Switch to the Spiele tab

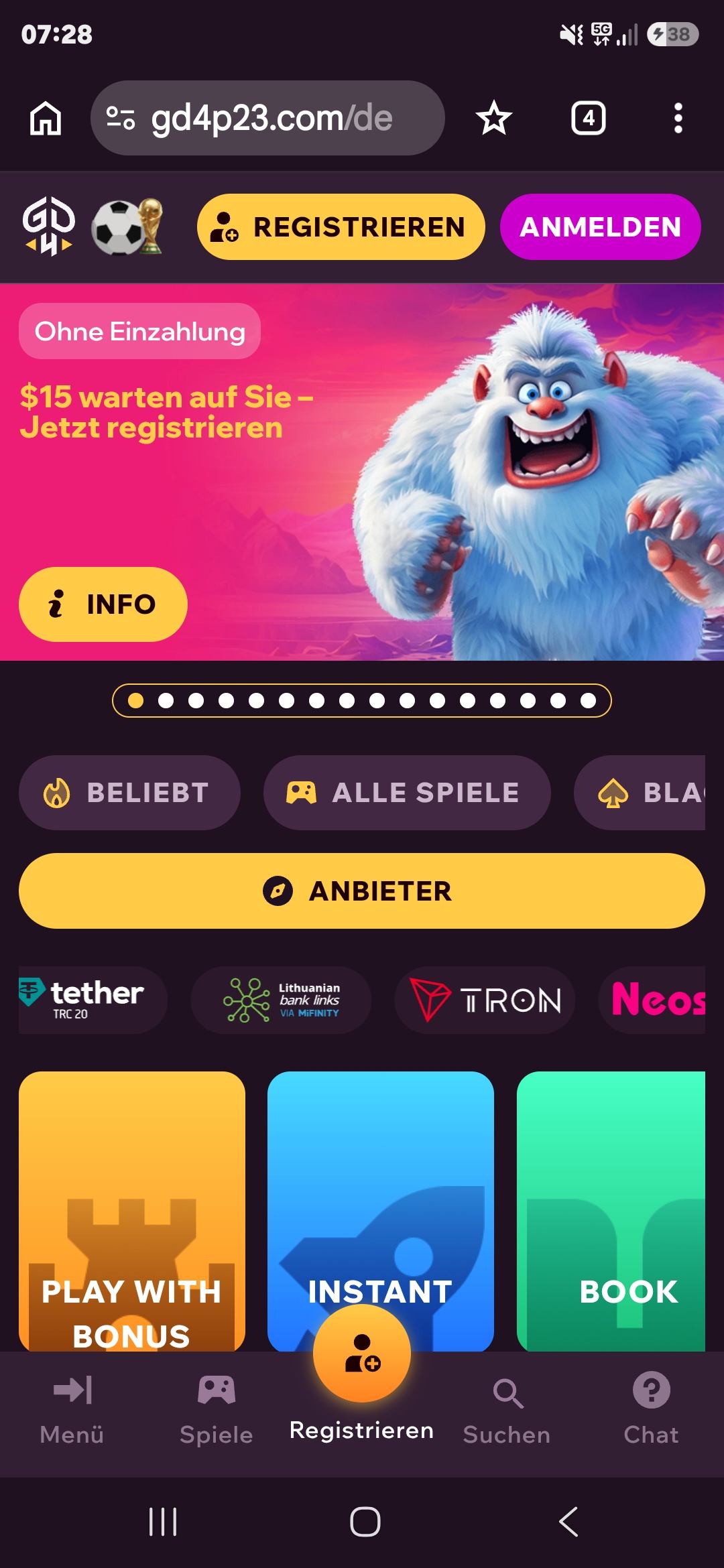click(217, 1409)
